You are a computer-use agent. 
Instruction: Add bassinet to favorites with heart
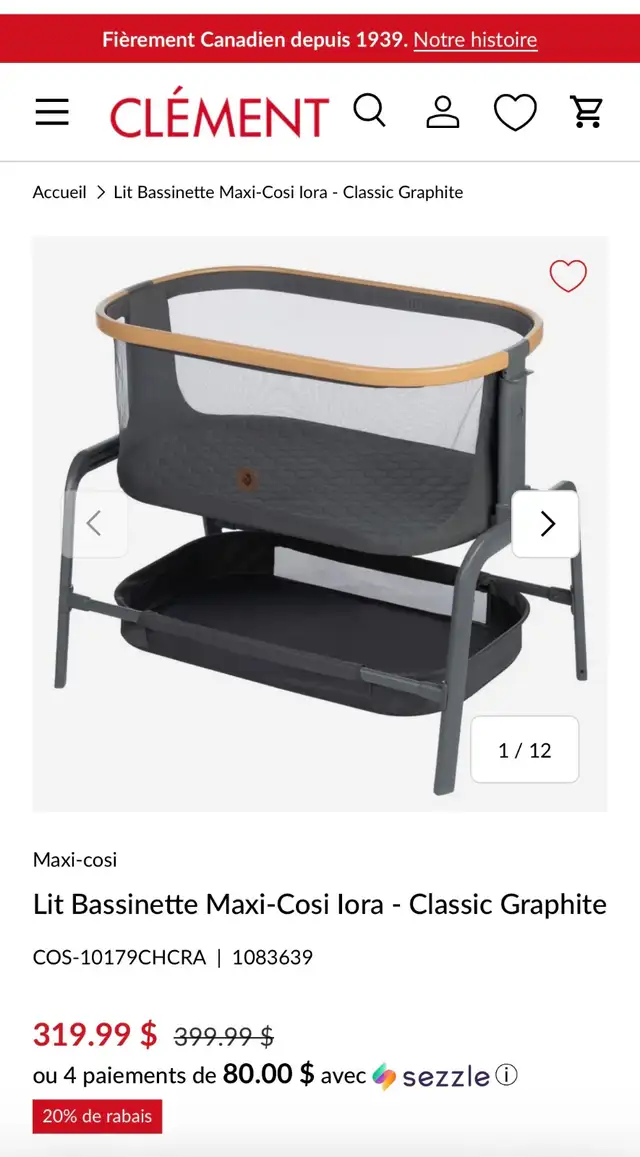click(568, 275)
